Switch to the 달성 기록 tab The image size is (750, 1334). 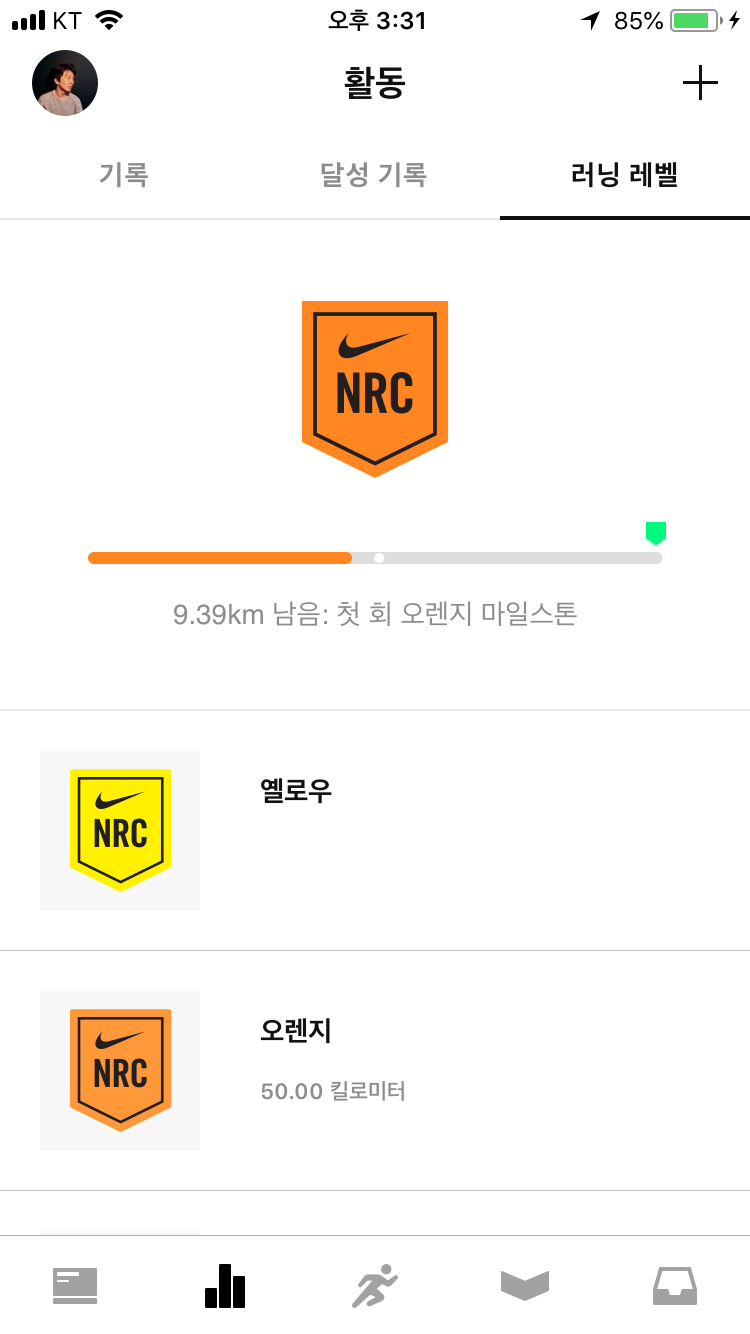[x=374, y=174]
